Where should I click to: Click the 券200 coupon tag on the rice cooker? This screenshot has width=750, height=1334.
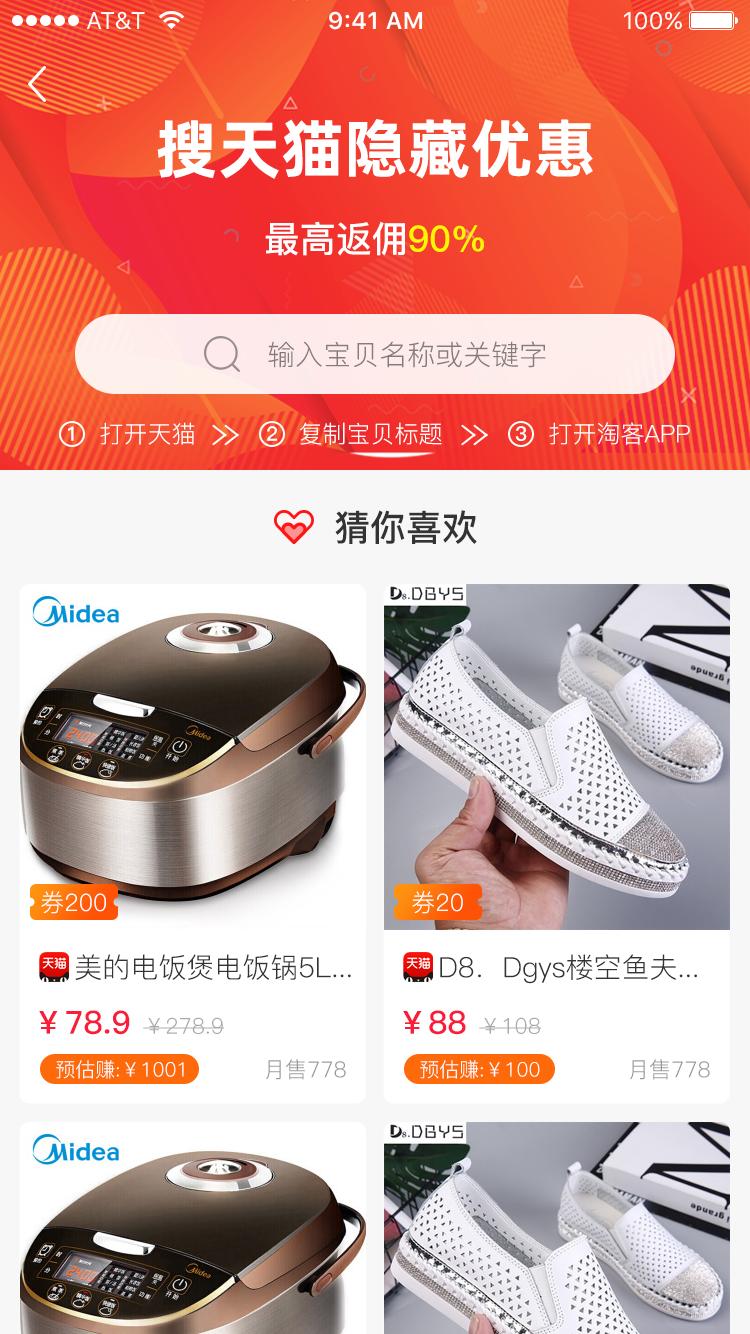click(x=73, y=902)
